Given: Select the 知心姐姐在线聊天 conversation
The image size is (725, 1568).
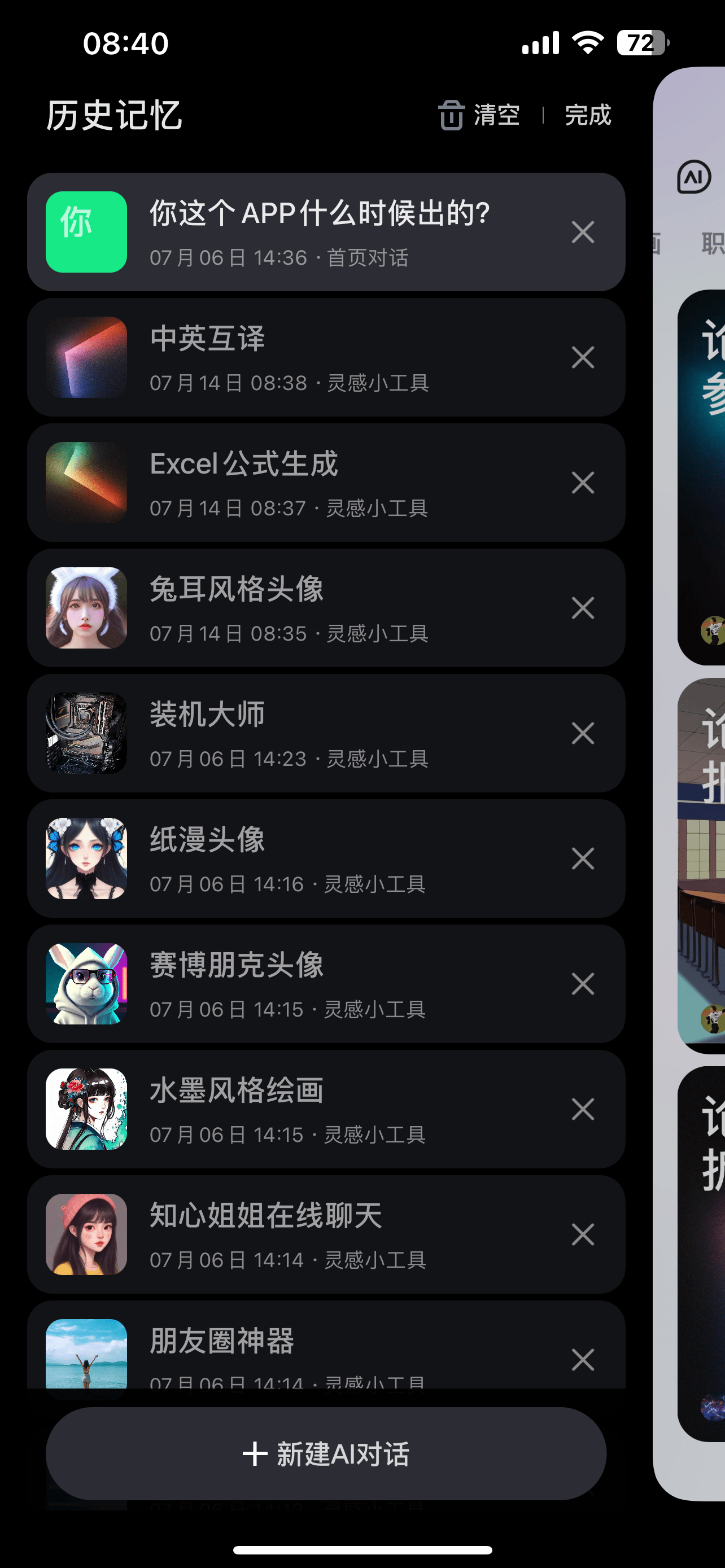Looking at the screenshot, I should 304,1234.
